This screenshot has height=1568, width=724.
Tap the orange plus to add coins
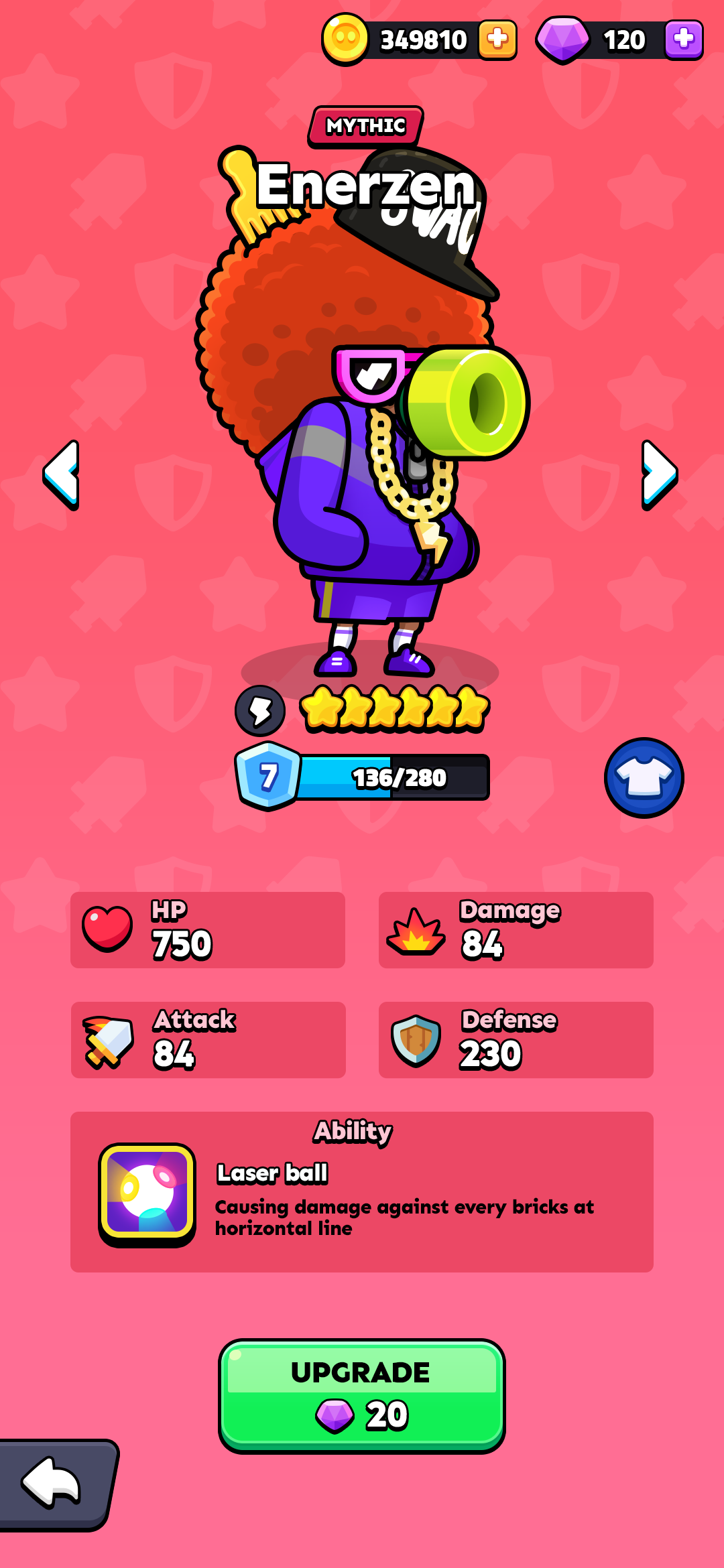[497, 40]
